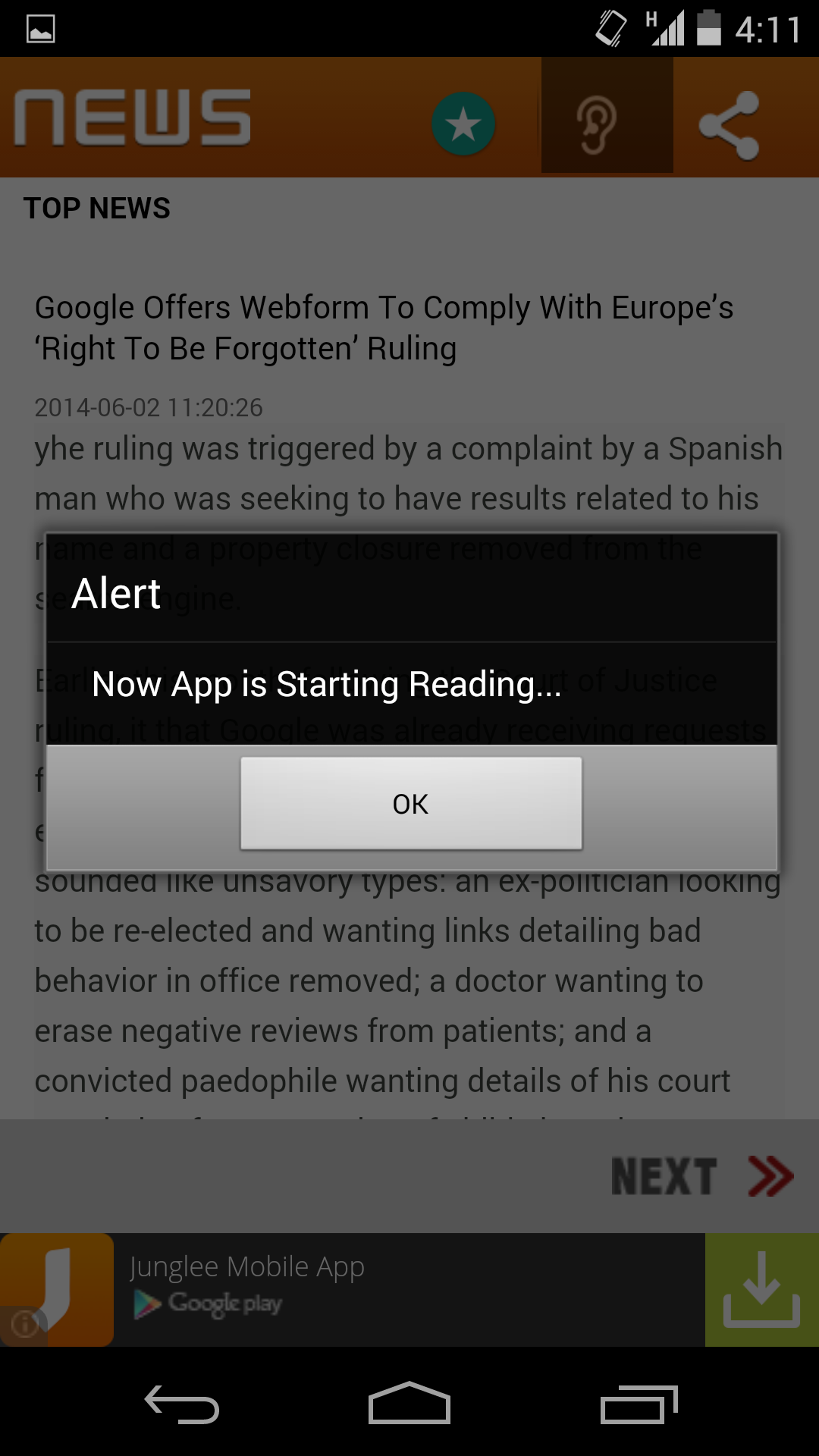819x1456 pixels.
Task: Share this news article
Action: click(x=730, y=125)
